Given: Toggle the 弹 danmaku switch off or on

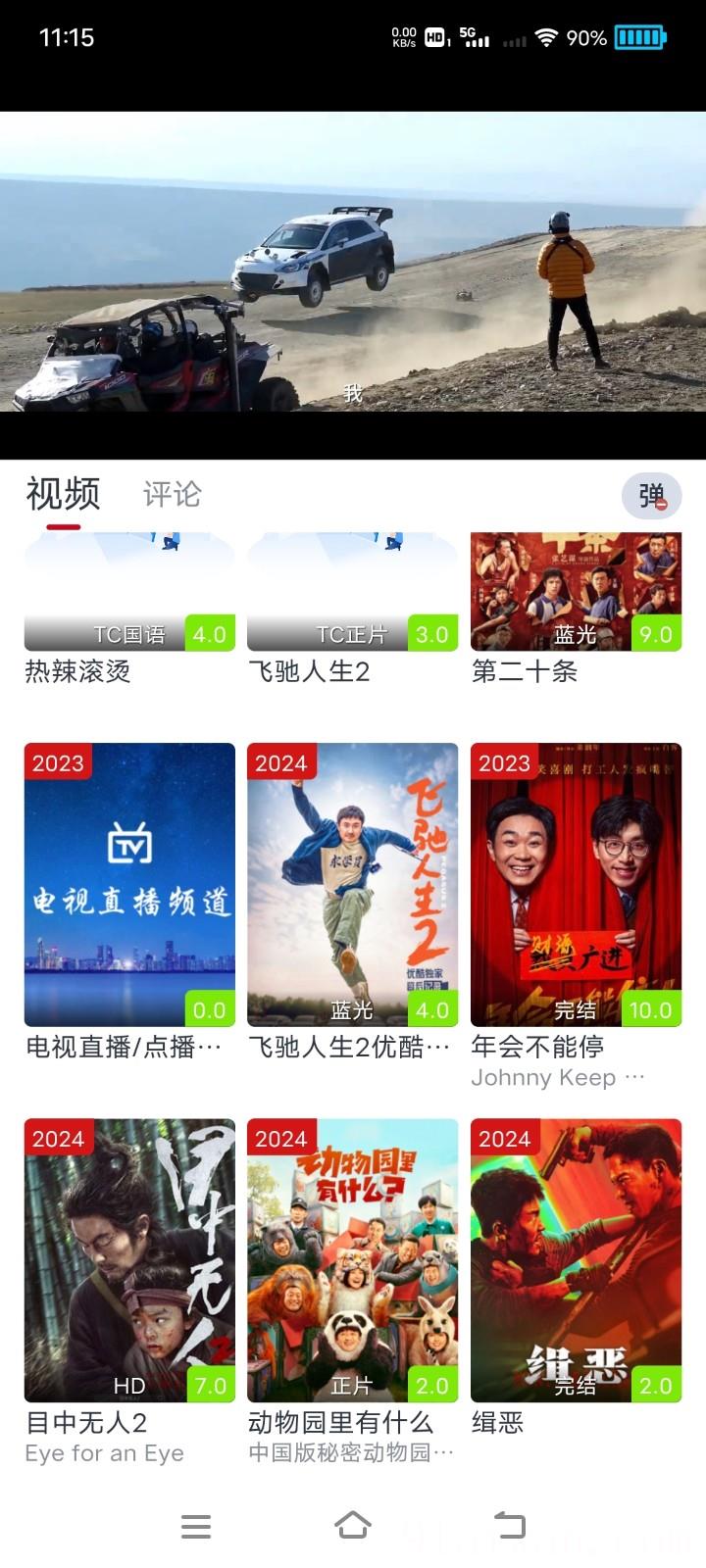Looking at the screenshot, I should tap(649, 496).
